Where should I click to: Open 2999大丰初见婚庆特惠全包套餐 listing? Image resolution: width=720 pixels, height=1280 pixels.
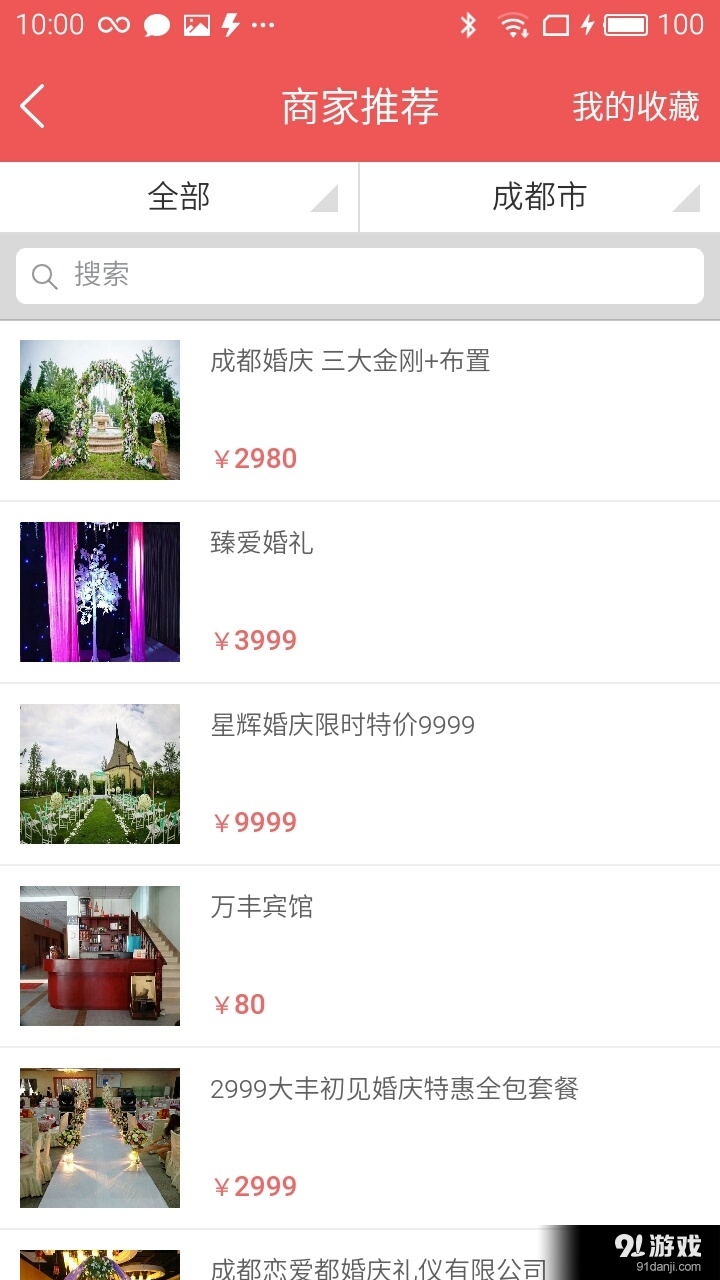point(360,1138)
